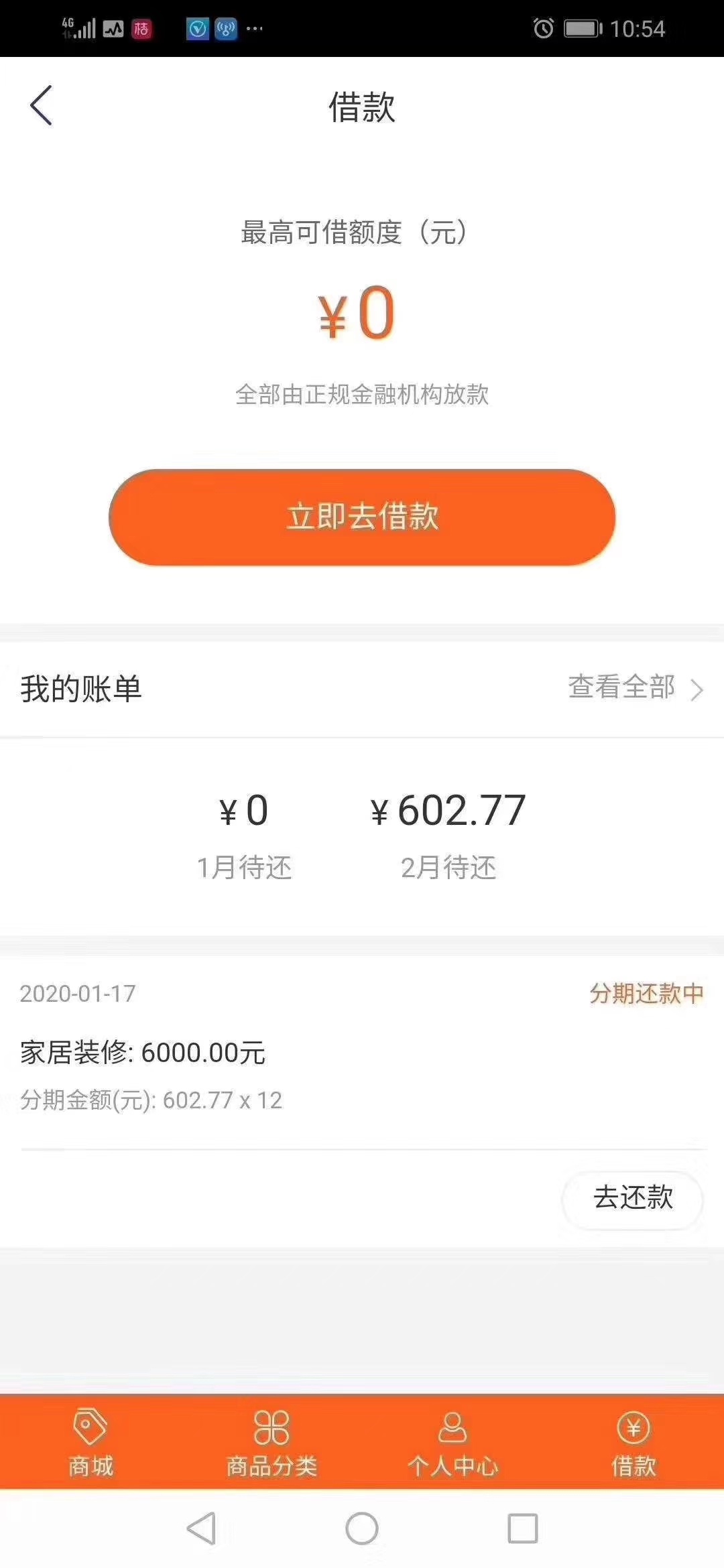Open the 个人中心 tab
Image resolution: width=724 pixels, height=1568 pixels.
coord(452,1443)
